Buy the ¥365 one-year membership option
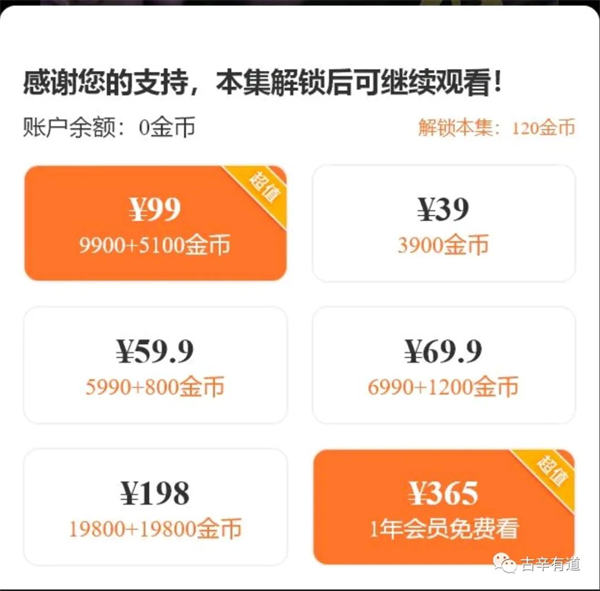 pyautogui.click(x=443, y=507)
